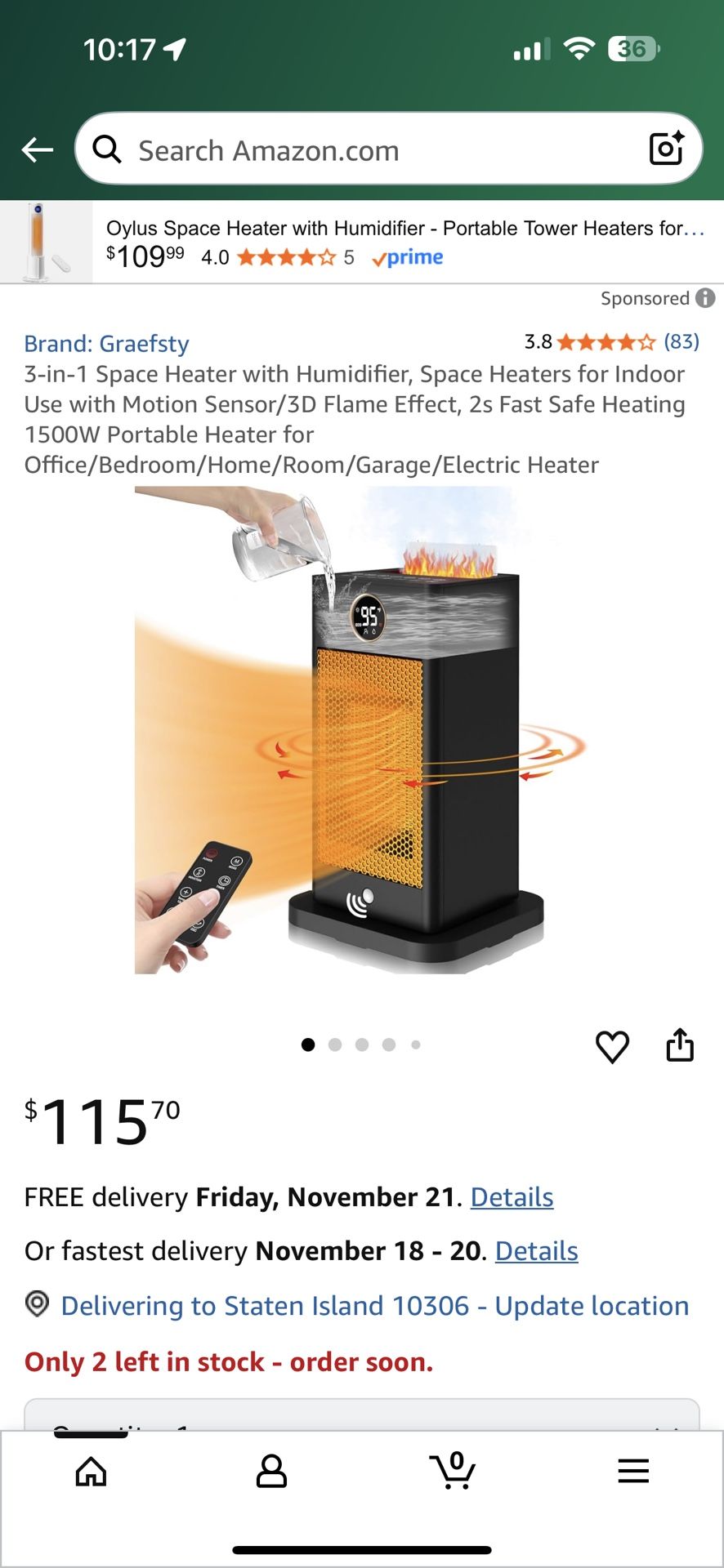The width and height of the screenshot is (724, 1568).
Task: Select the last image carousel dot
Action: (415, 1045)
